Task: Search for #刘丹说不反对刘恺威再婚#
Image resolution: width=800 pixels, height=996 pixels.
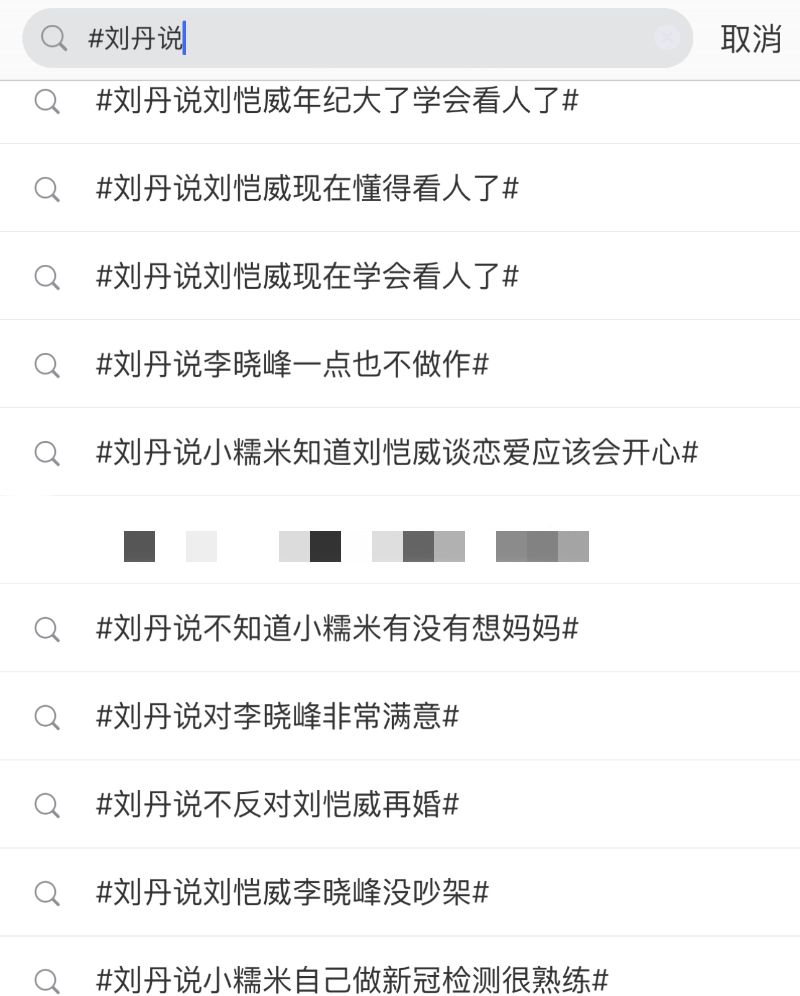Action: click(x=277, y=805)
